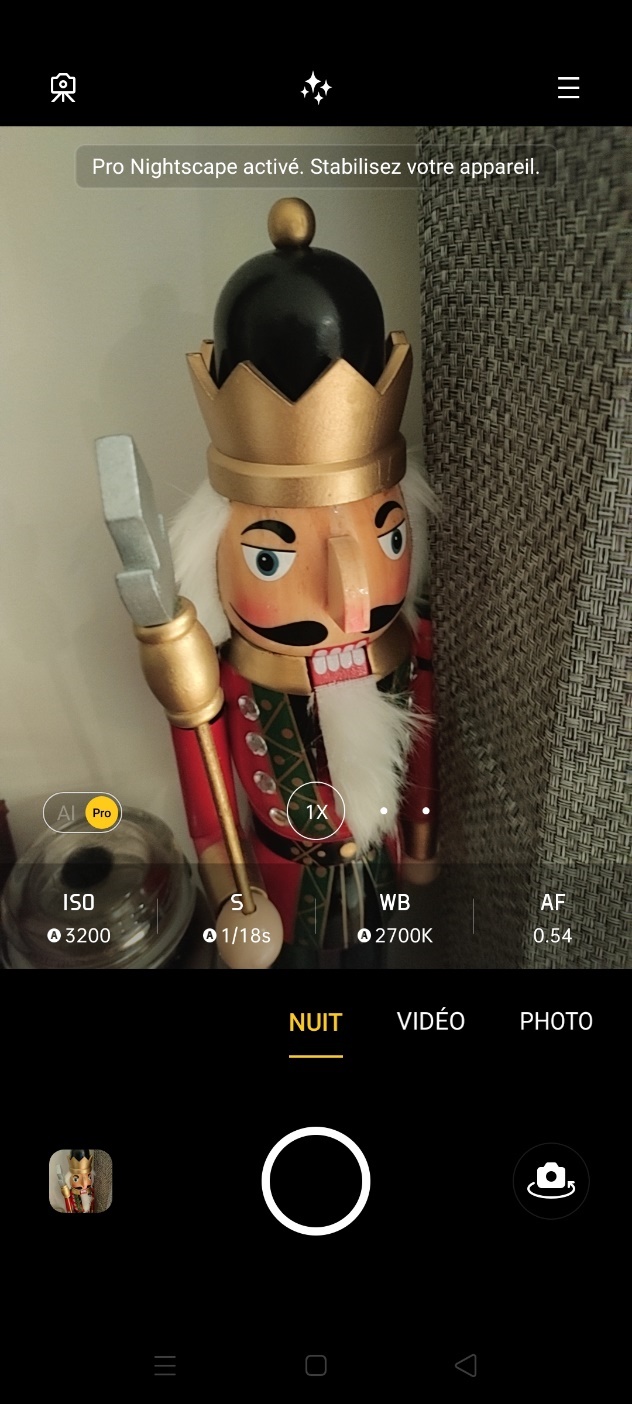The image size is (632, 1404).
Task: Flip to the front camera
Action: (x=551, y=1181)
